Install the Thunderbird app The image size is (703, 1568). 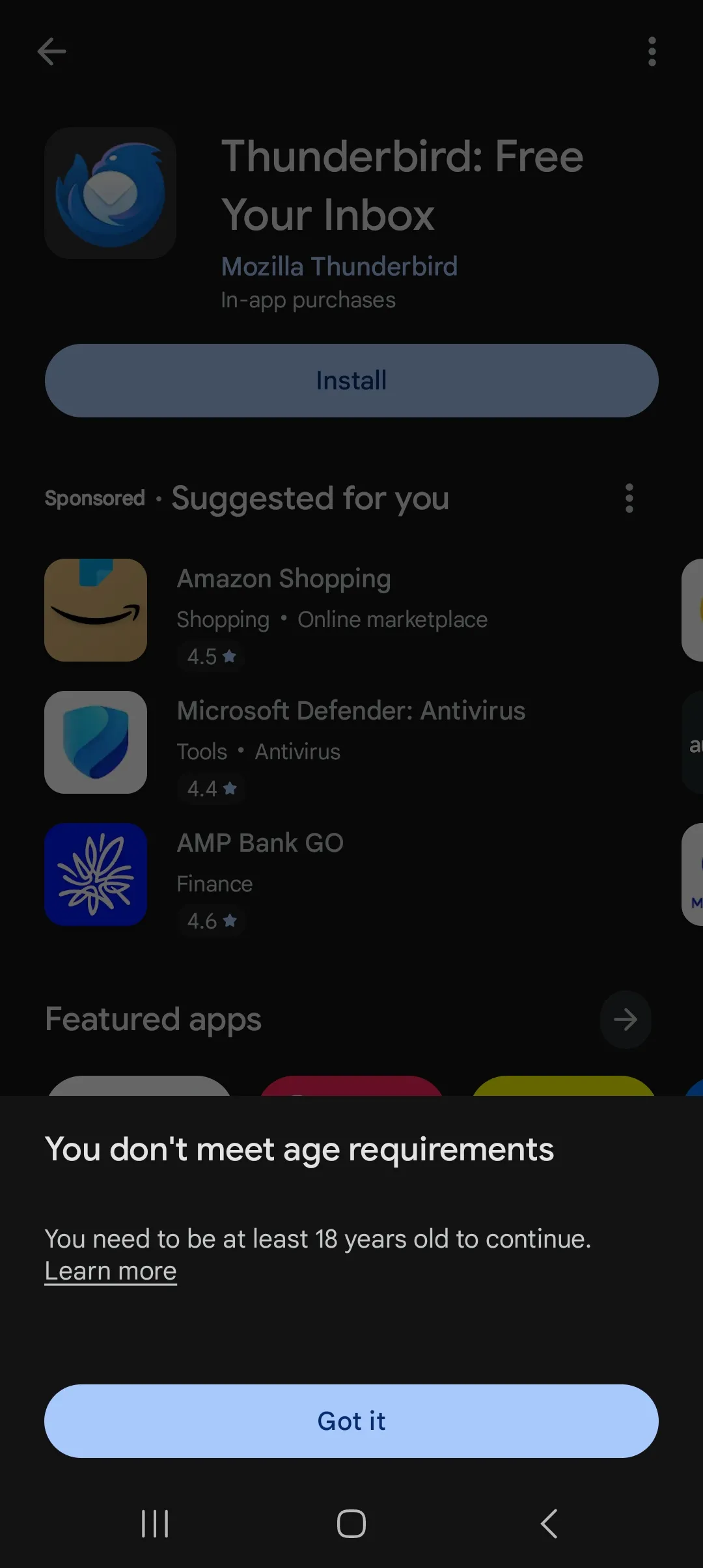click(351, 380)
